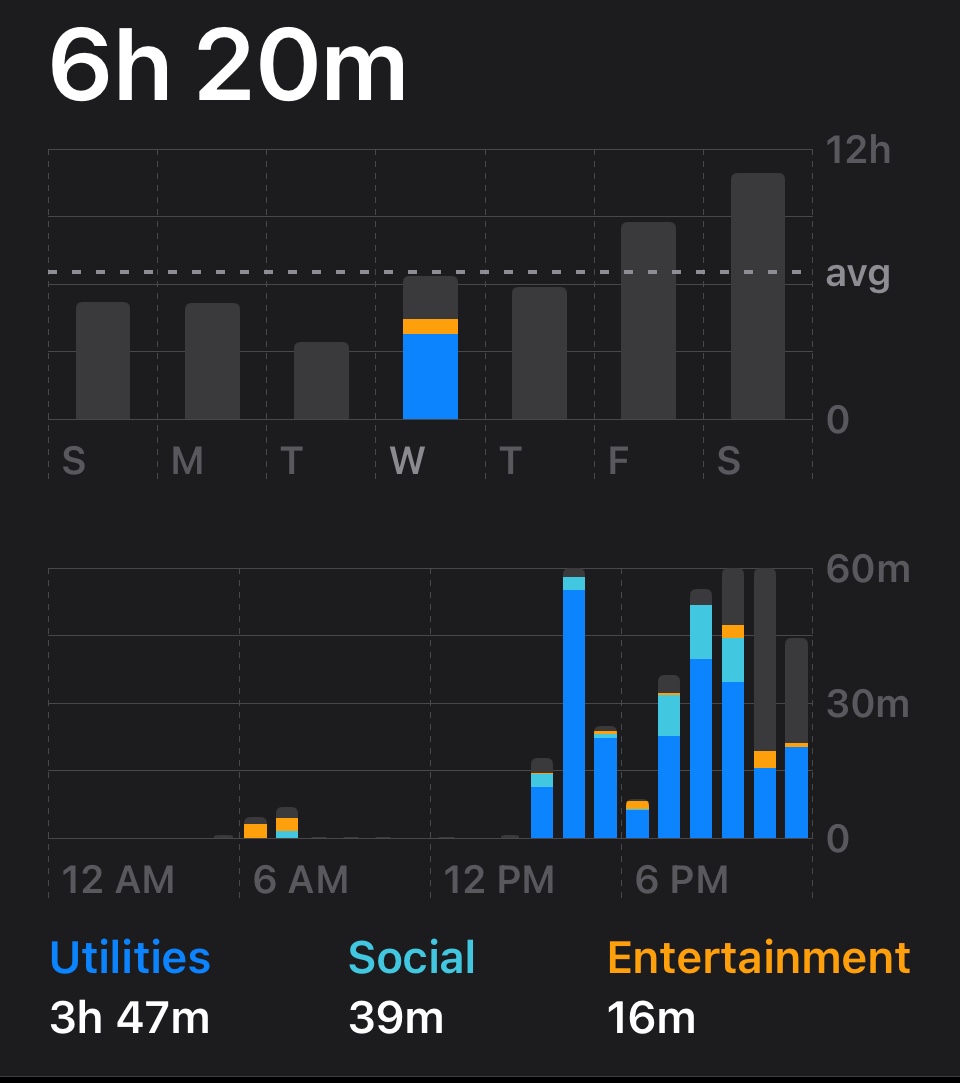View Thursday's usage bar
The height and width of the screenshot is (1083, 960).
point(539,353)
